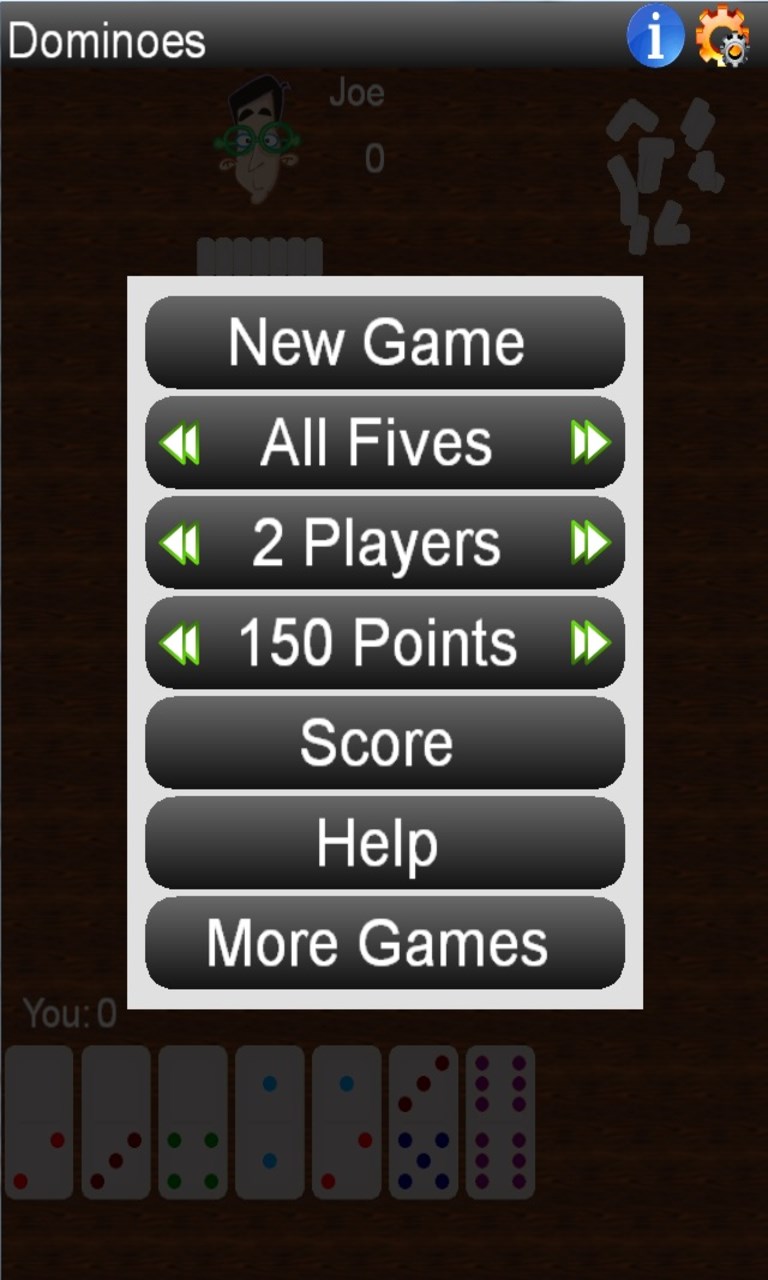Viewport: 768px width, 1280px height.
Task: Raise the 150 Points target
Action: tap(590, 643)
